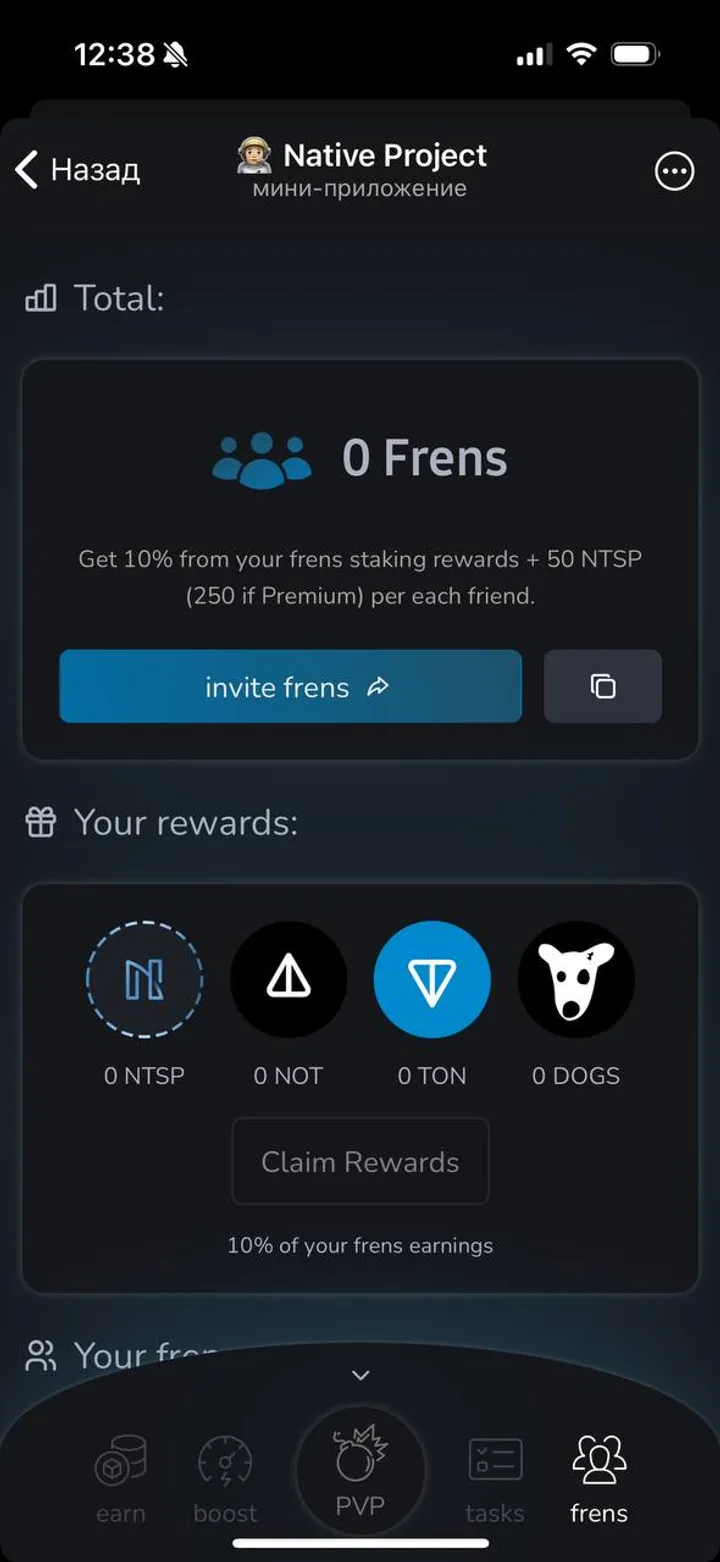Click the Claim Rewards button
The height and width of the screenshot is (1562, 720).
point(360,1161)
